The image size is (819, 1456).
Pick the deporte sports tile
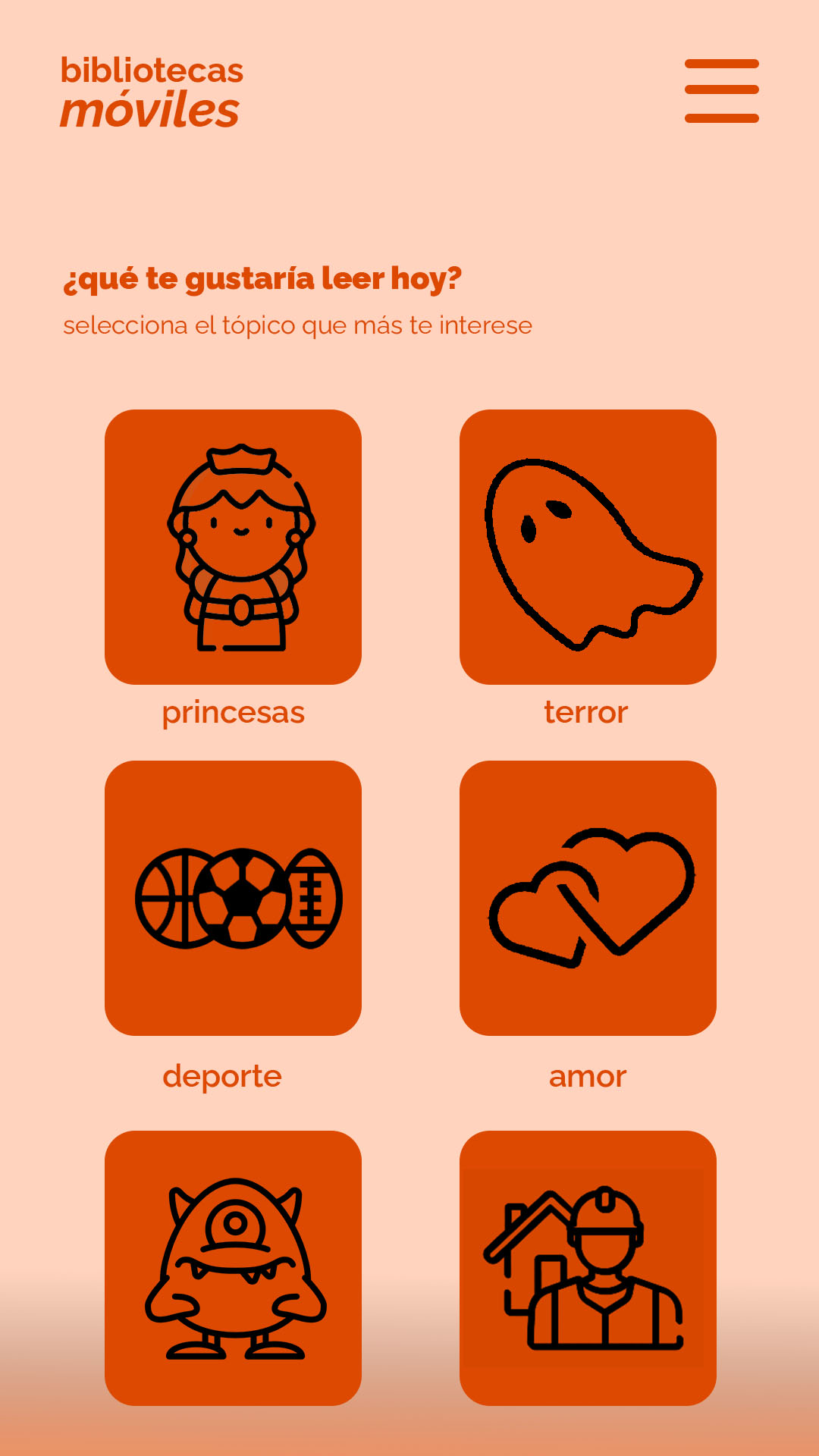(233, 898)
